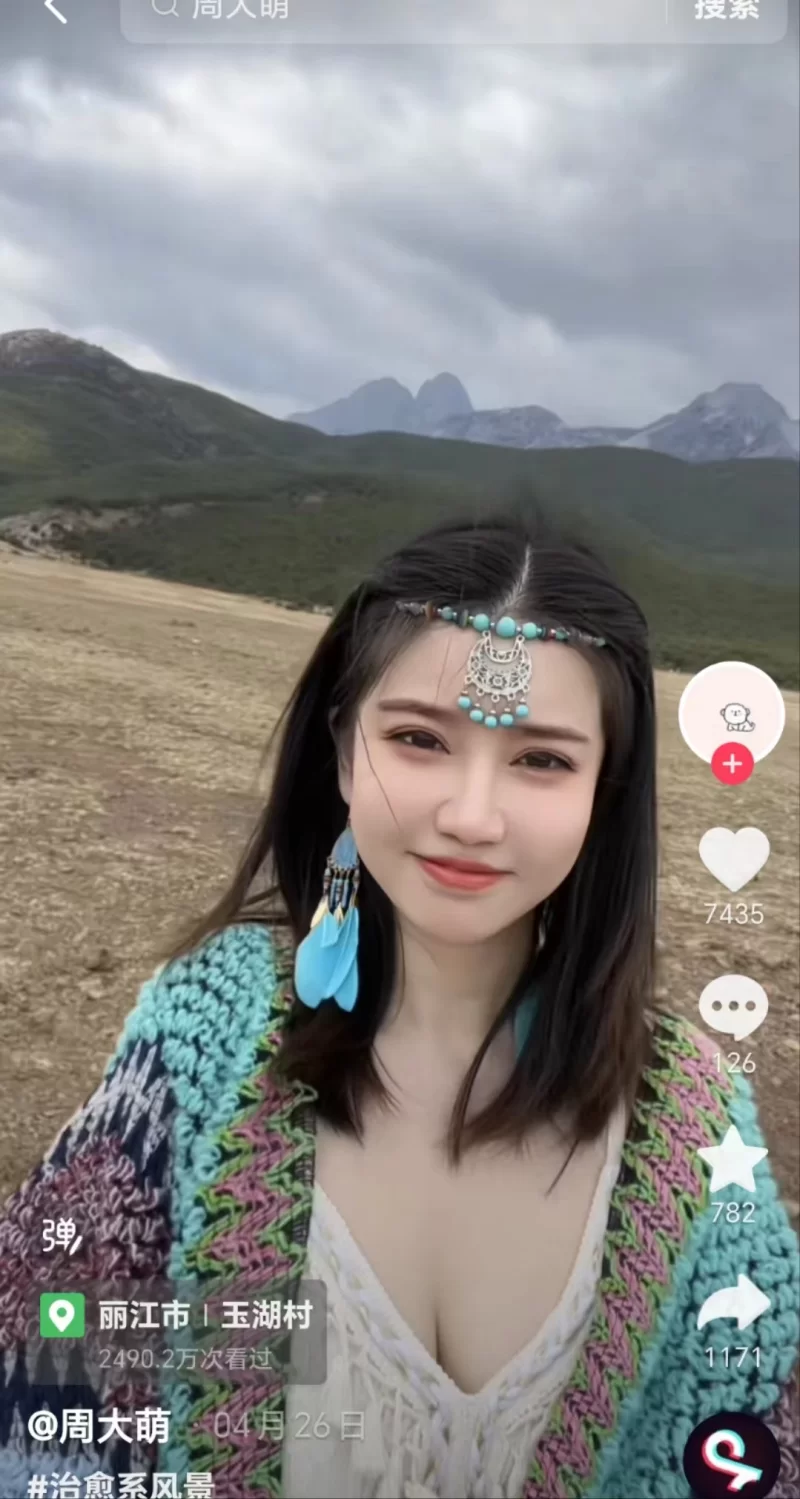Go back using the top-left arrow
This screenshot has width=800, height=1499.
click(x=54, y=10)
